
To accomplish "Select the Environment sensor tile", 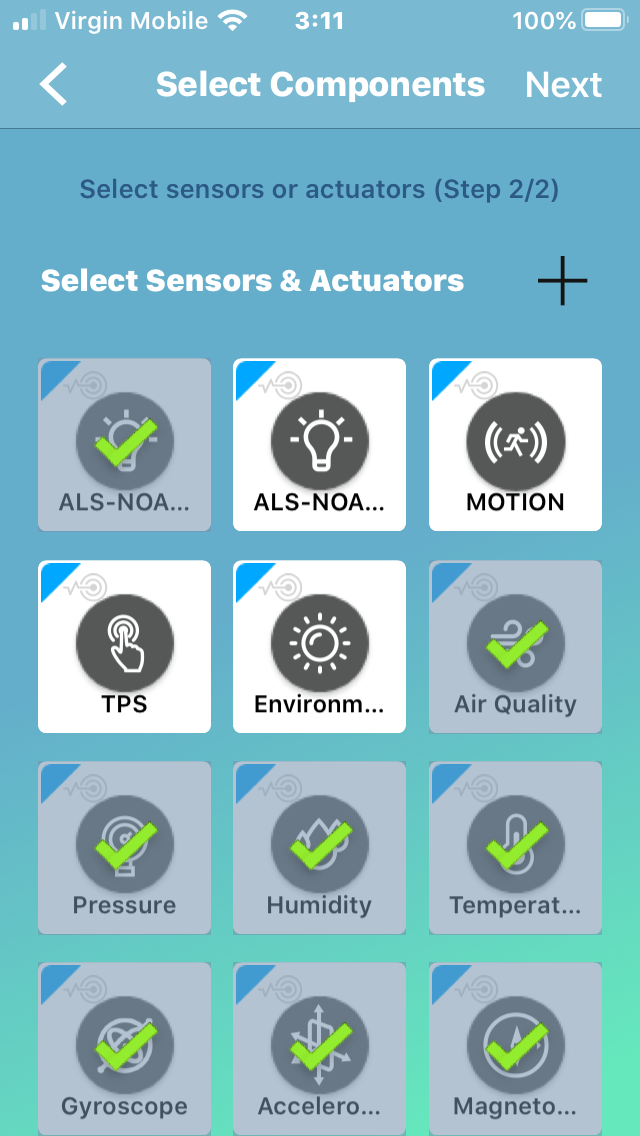I will pos(319,646).
